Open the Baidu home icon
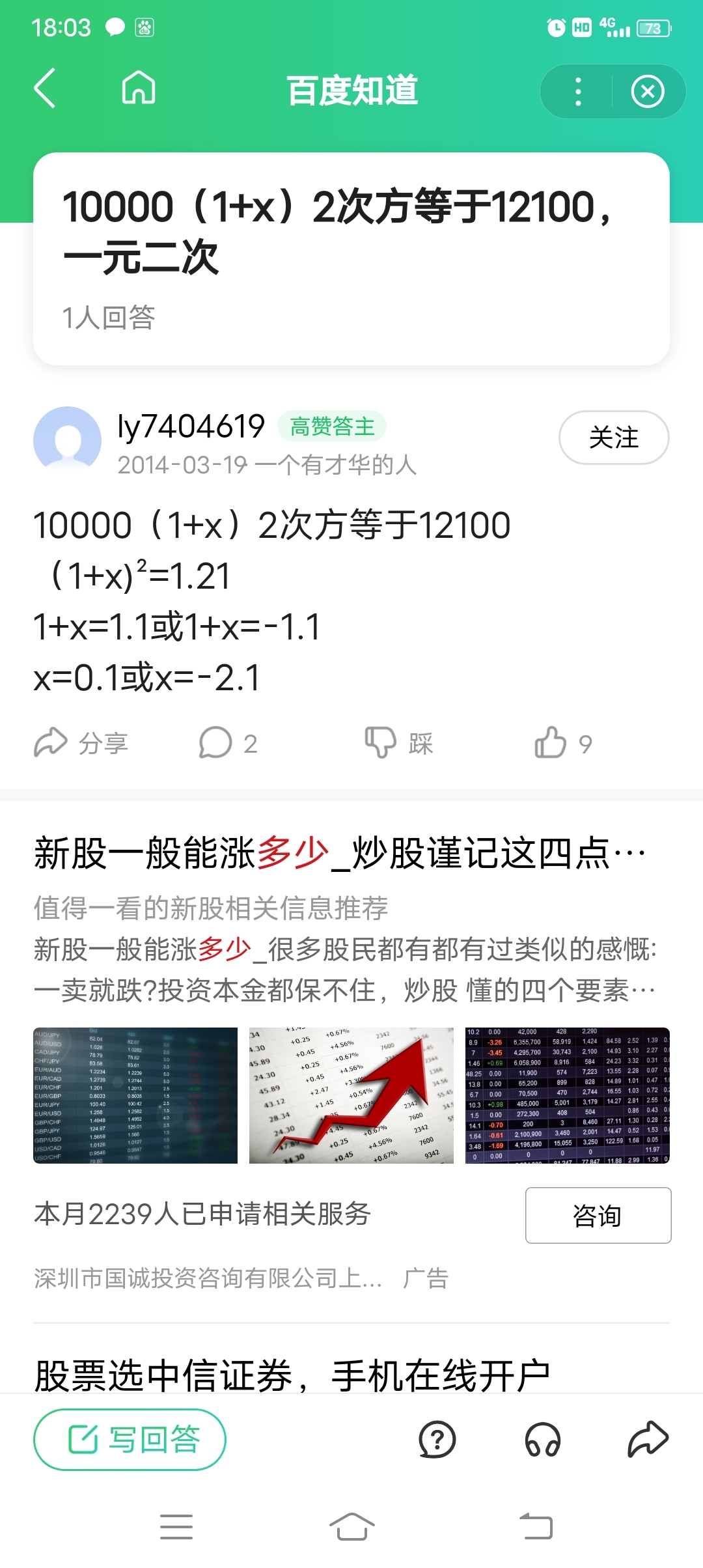Screen dimensions: 703x1568 coord(139,88)
